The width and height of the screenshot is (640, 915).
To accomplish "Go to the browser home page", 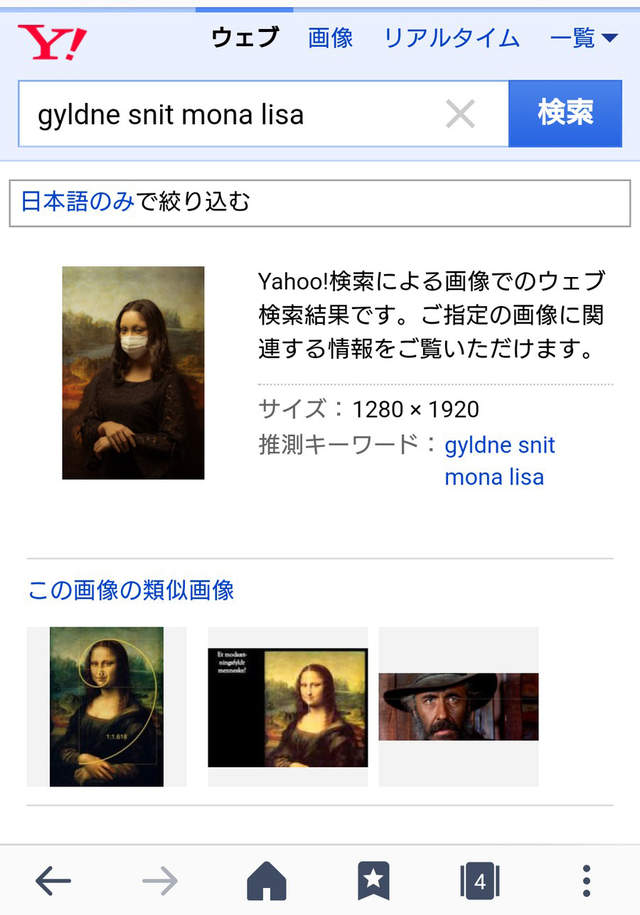I will [266, 881].
